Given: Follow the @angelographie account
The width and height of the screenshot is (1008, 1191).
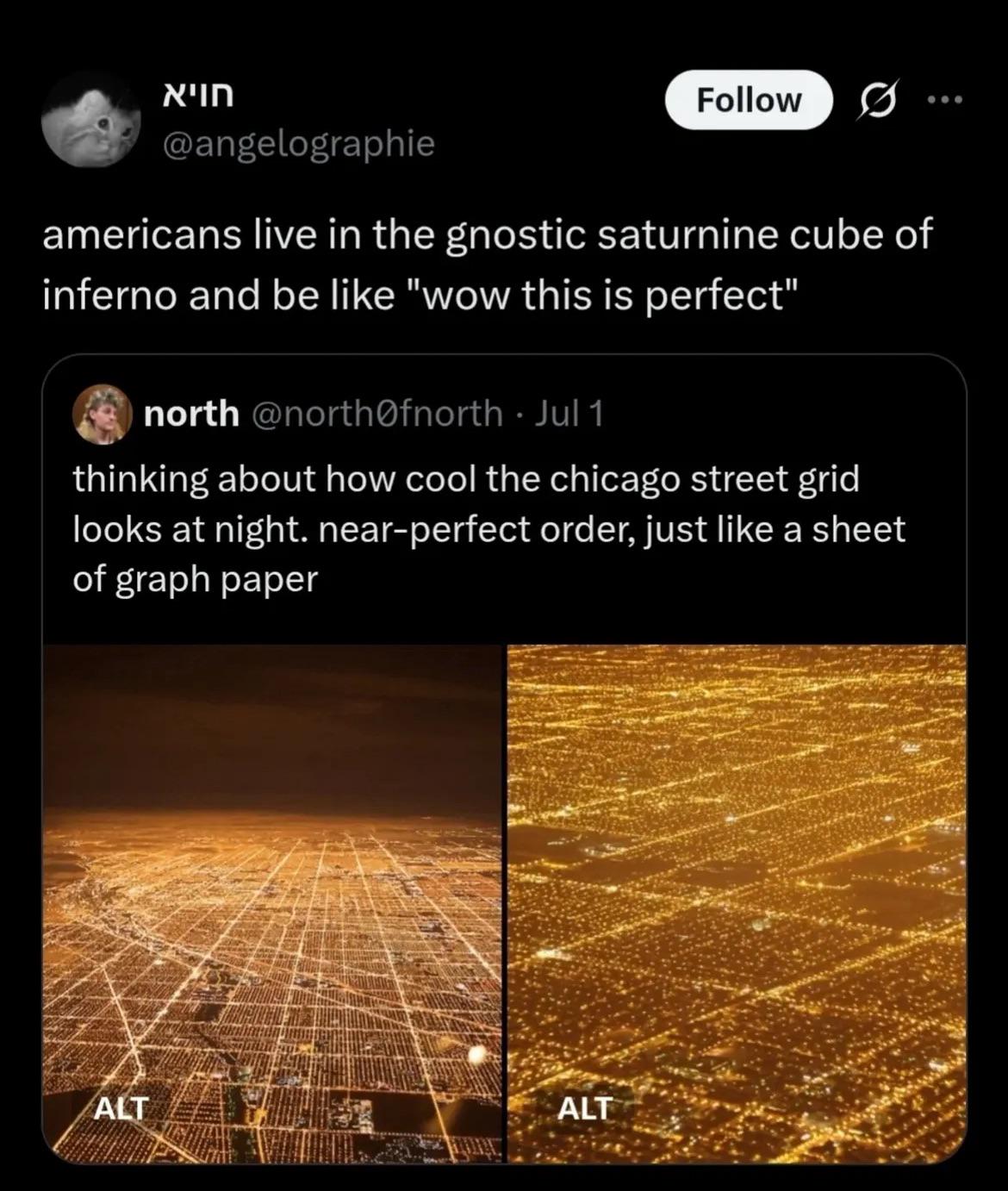Looking at the screenshot, I should pos(748,100).
